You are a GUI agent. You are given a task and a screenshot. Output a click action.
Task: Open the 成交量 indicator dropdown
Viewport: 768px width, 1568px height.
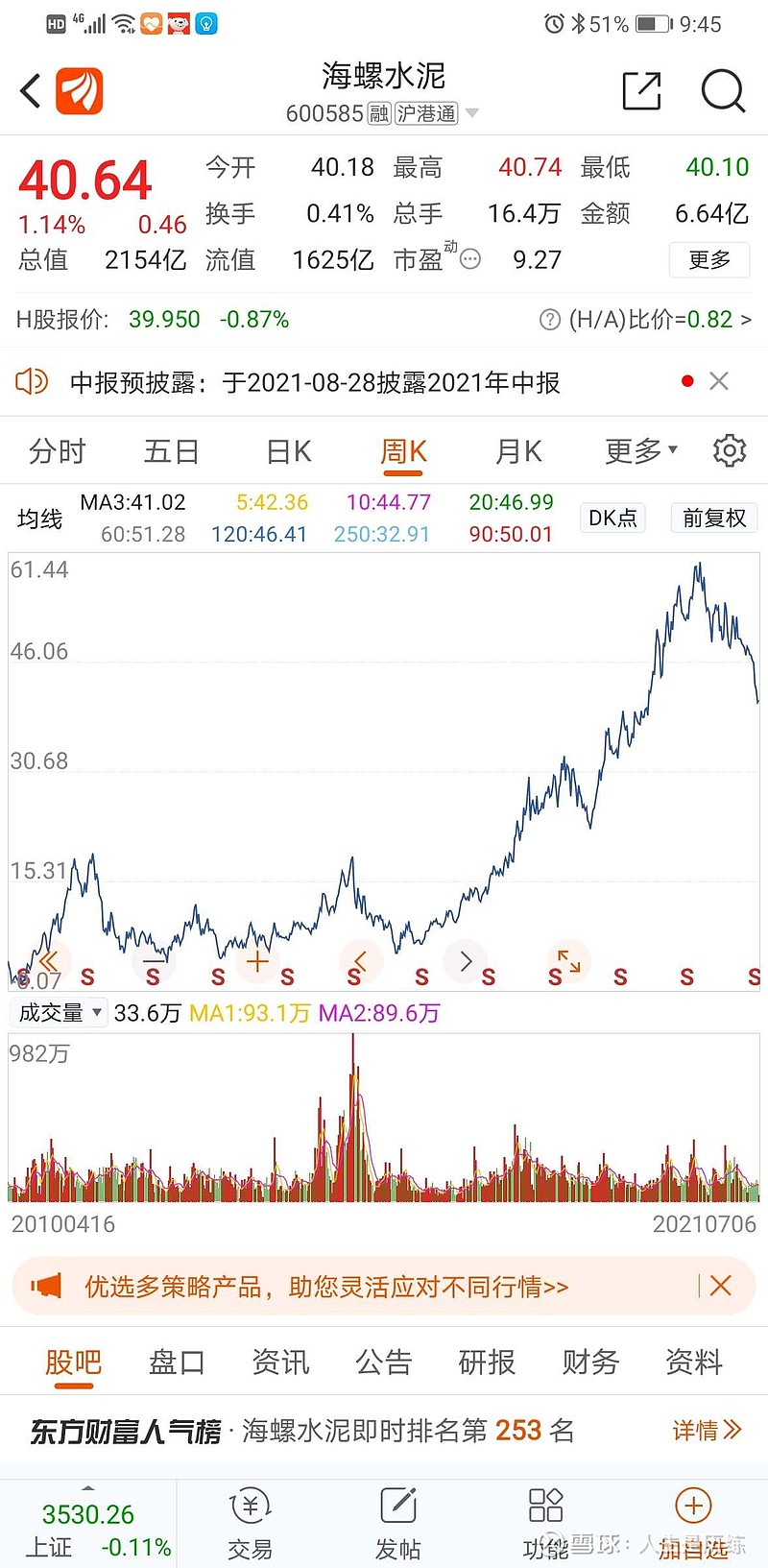tap(59, 1013)
